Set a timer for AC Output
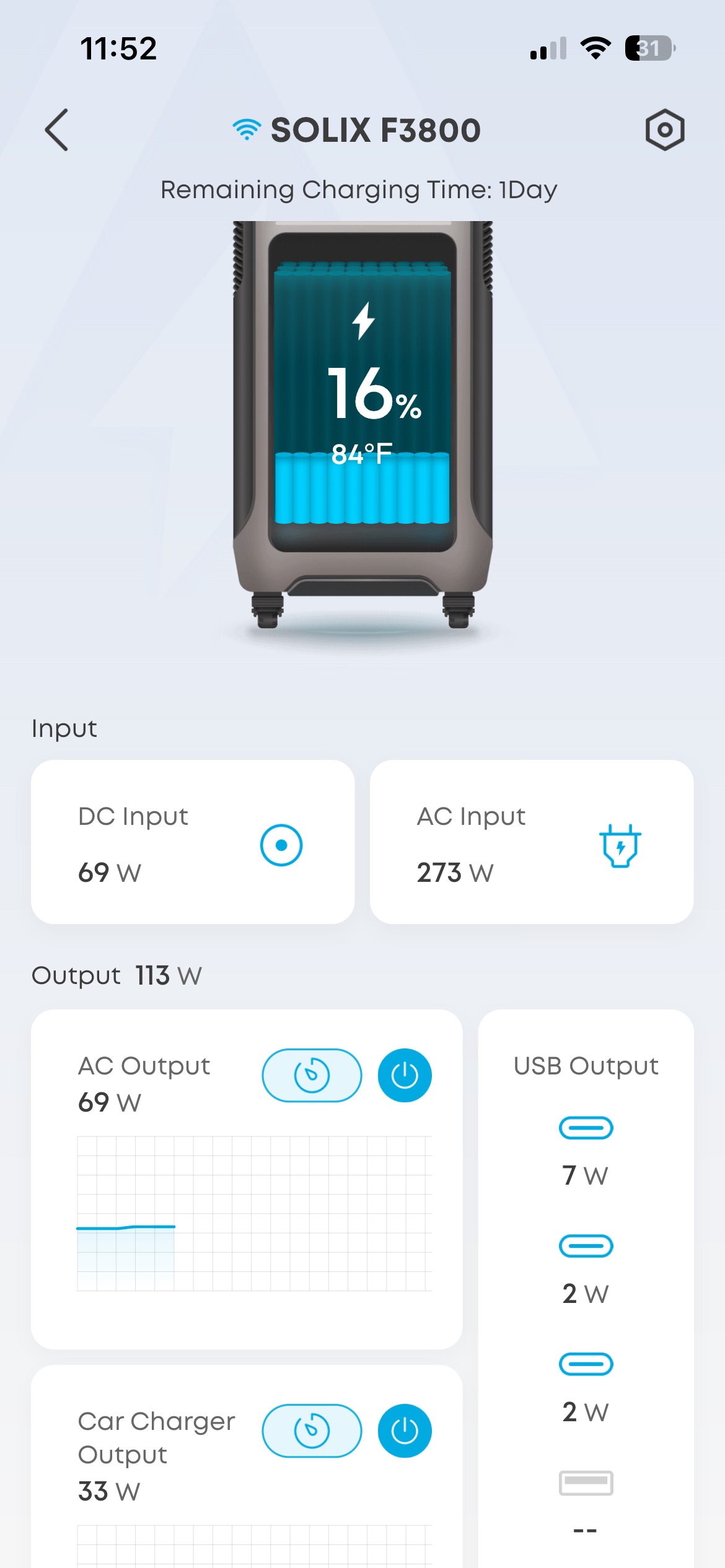Viewport: 725px width, 1568px height. coord(312,1075)
